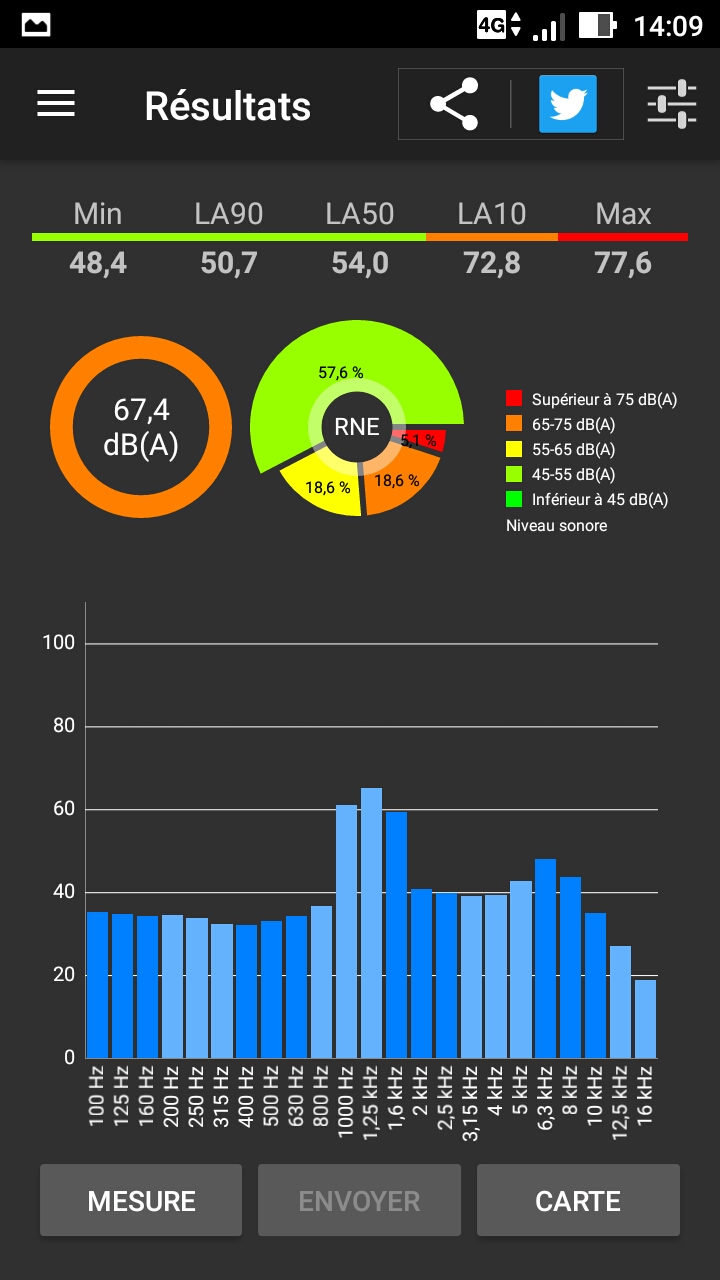
Task: Start a new measurement with MESURE
Action: coord(141,1200)
